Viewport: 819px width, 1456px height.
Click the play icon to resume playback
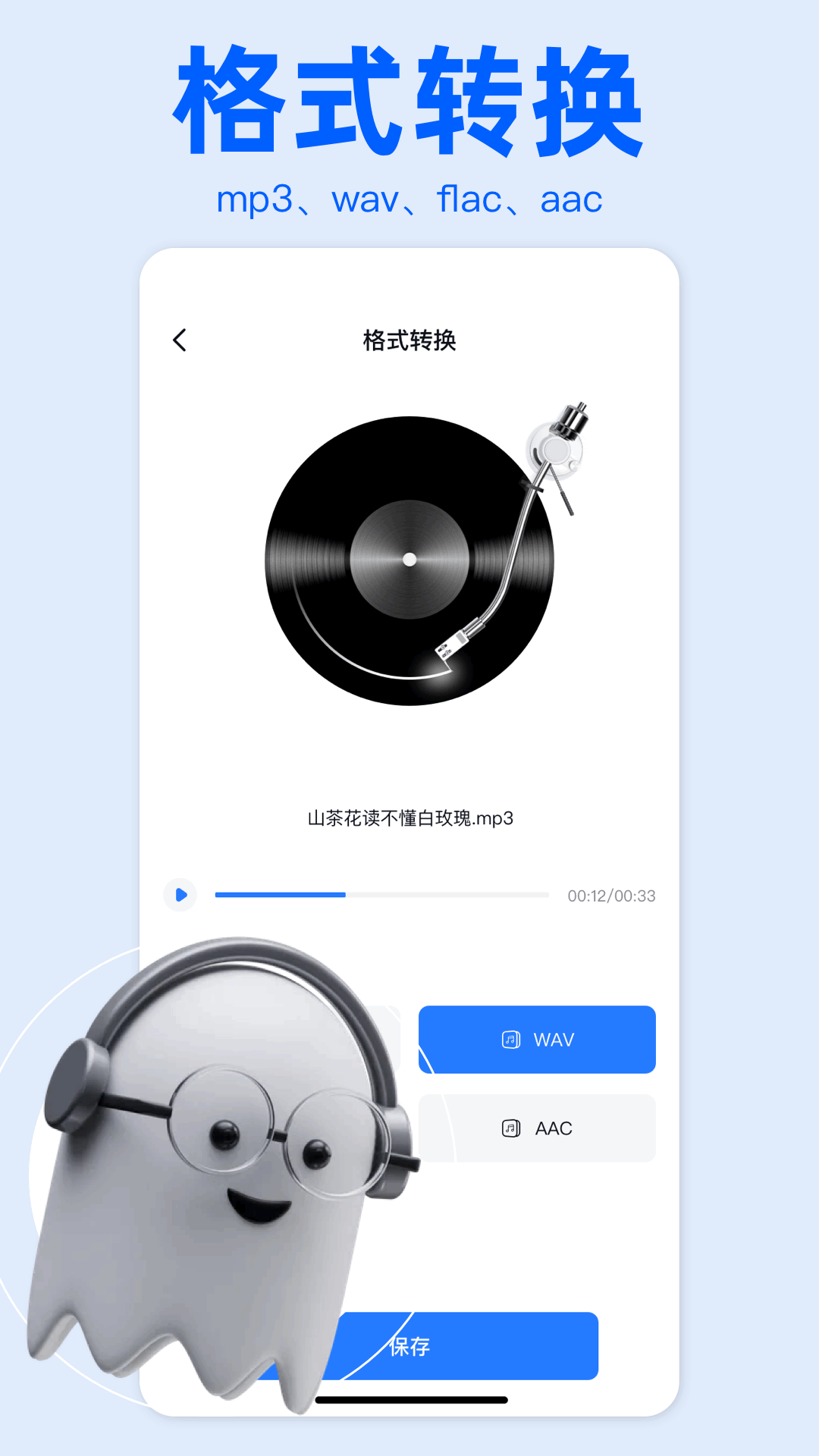point(180,896)
